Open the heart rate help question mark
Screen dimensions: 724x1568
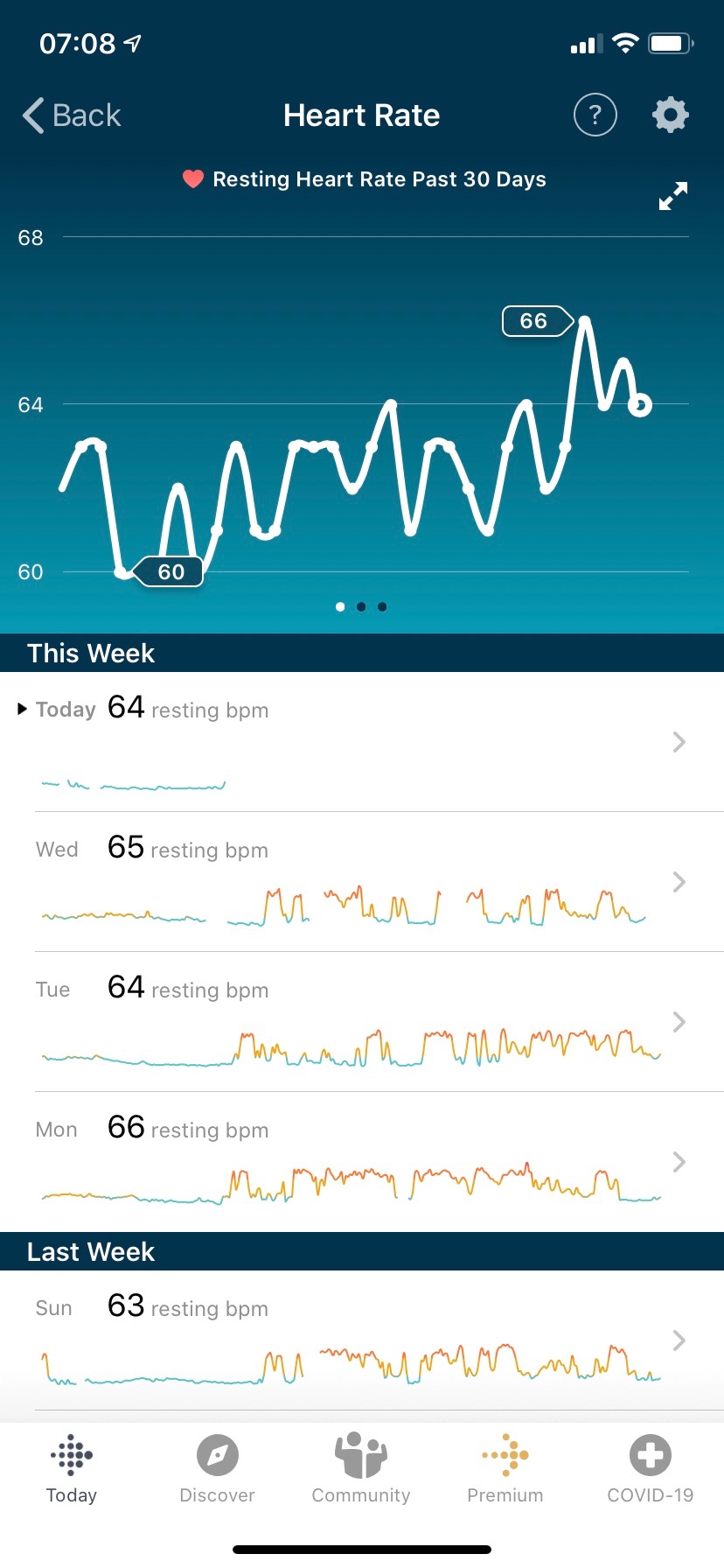pyautogui.click(x=595, y=115)
